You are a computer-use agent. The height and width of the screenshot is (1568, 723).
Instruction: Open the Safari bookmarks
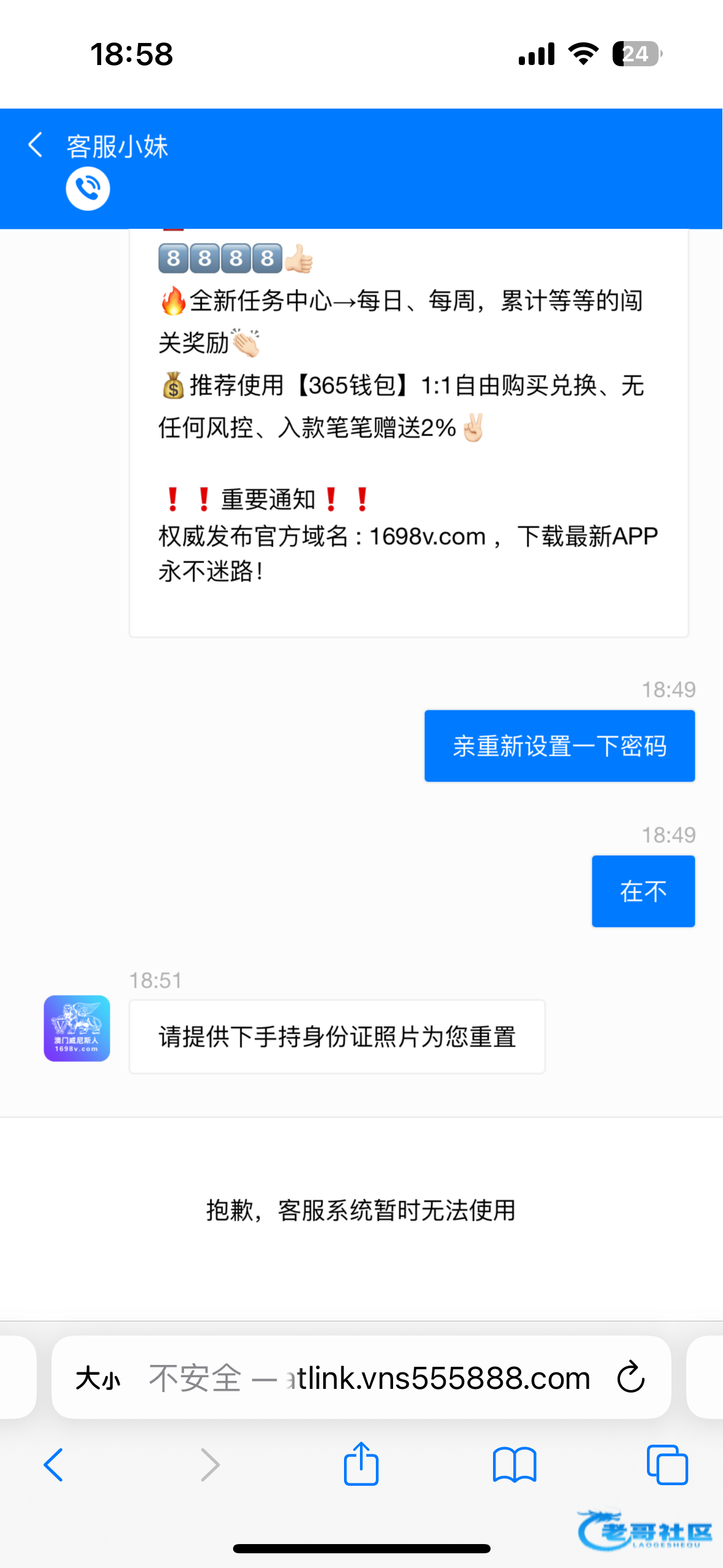click(515, 1465)
